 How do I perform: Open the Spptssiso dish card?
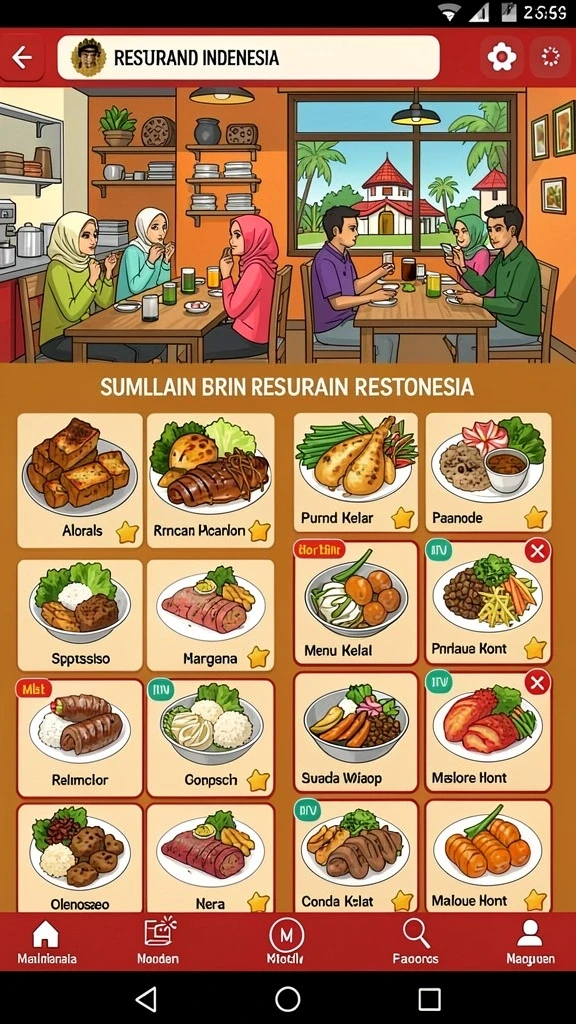point(80,615)
